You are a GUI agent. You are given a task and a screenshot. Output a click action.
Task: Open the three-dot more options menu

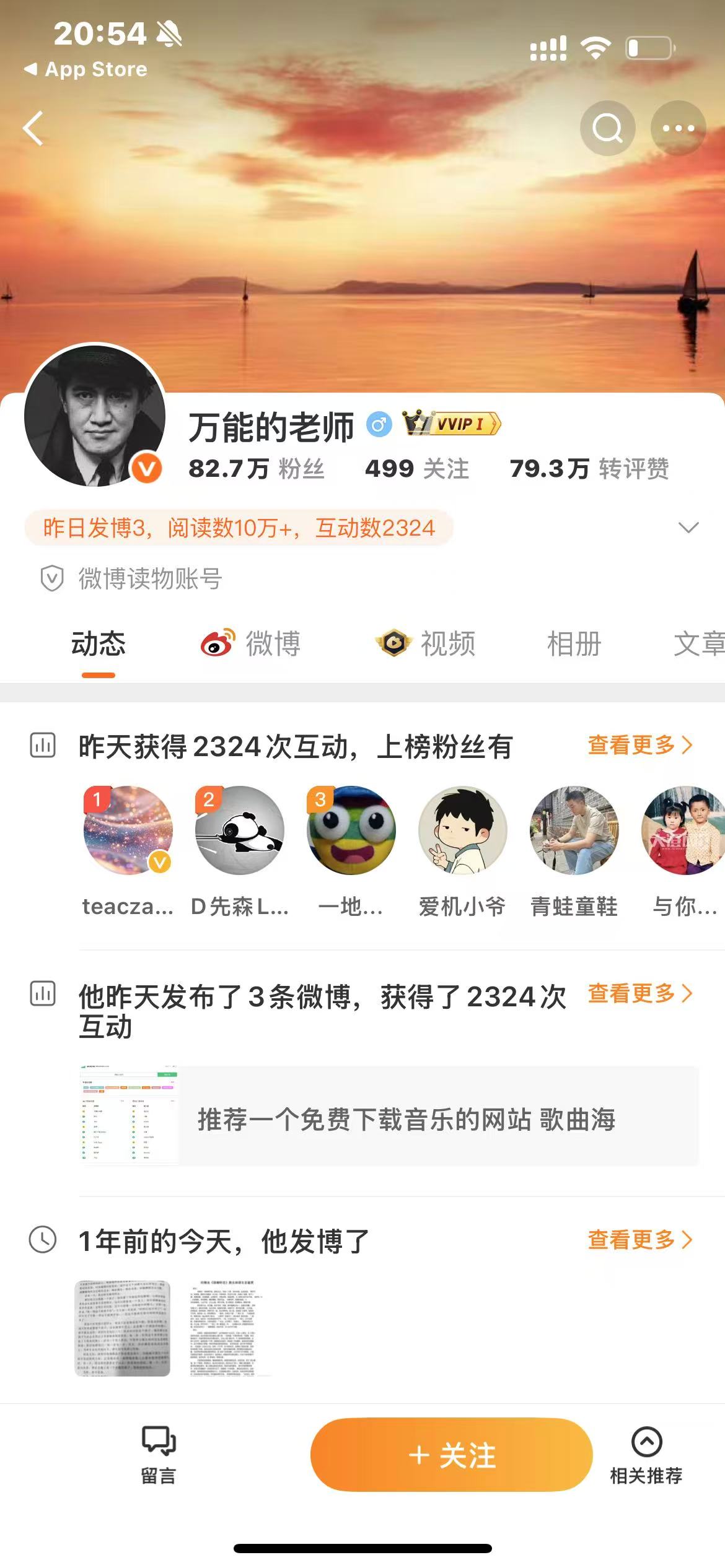coord(678,128)
